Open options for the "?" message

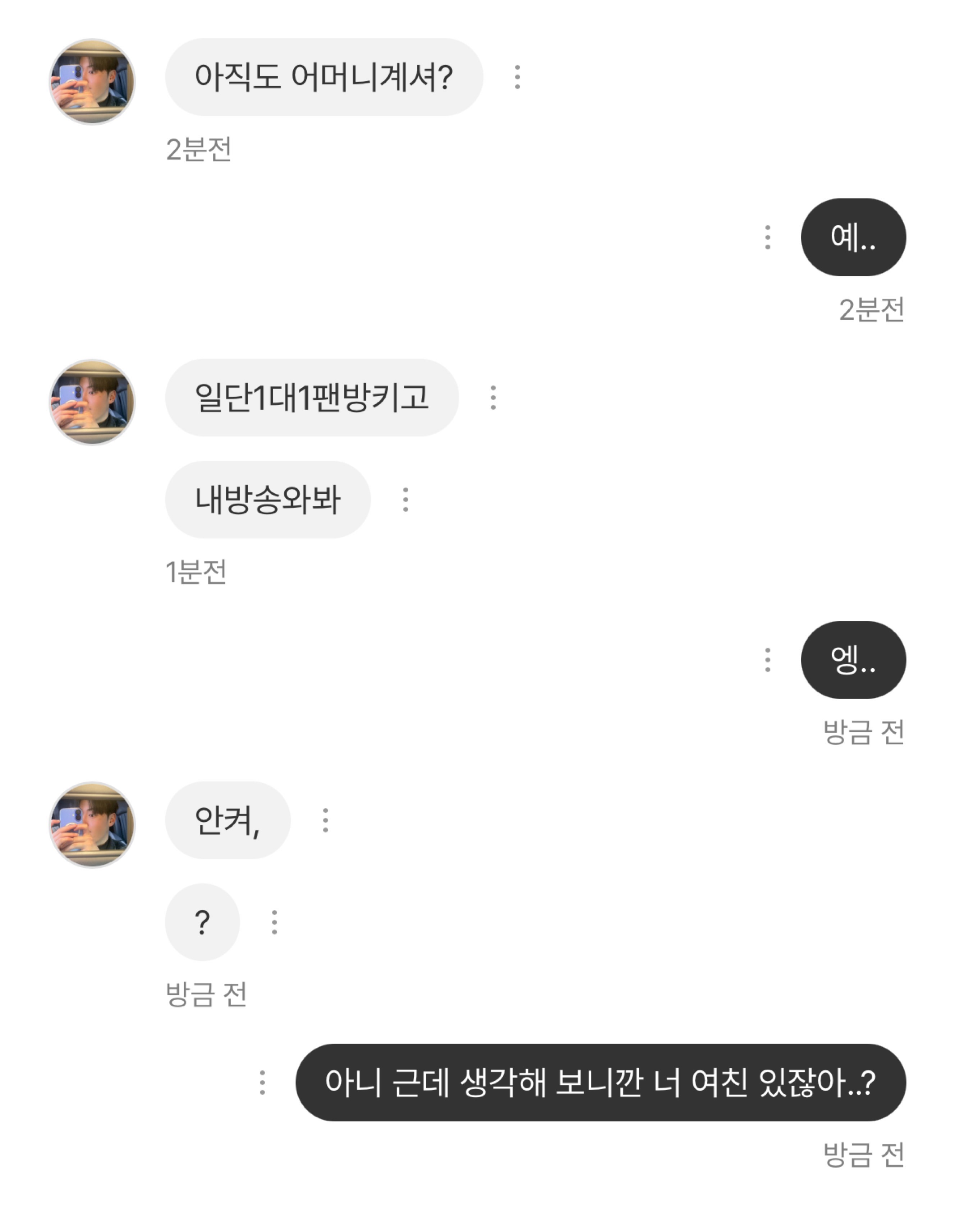tap(274, 922)
